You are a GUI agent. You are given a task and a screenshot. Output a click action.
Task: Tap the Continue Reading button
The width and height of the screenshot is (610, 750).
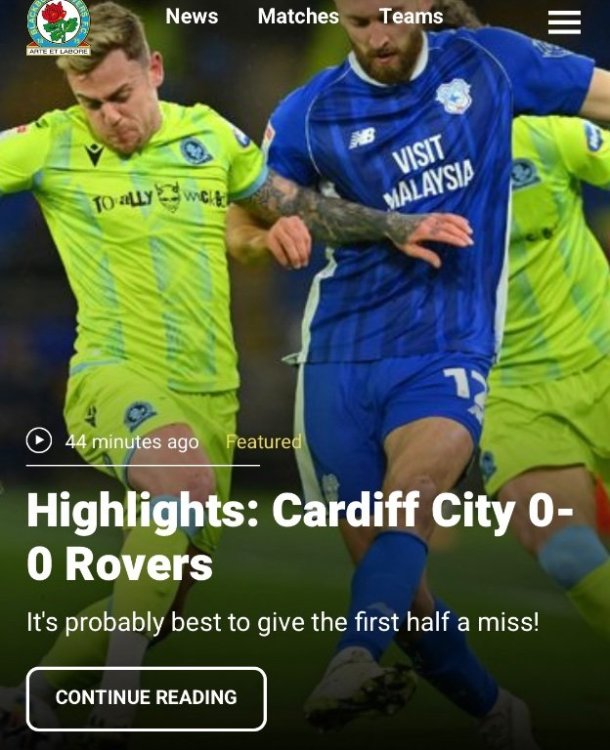click(146, 698)
